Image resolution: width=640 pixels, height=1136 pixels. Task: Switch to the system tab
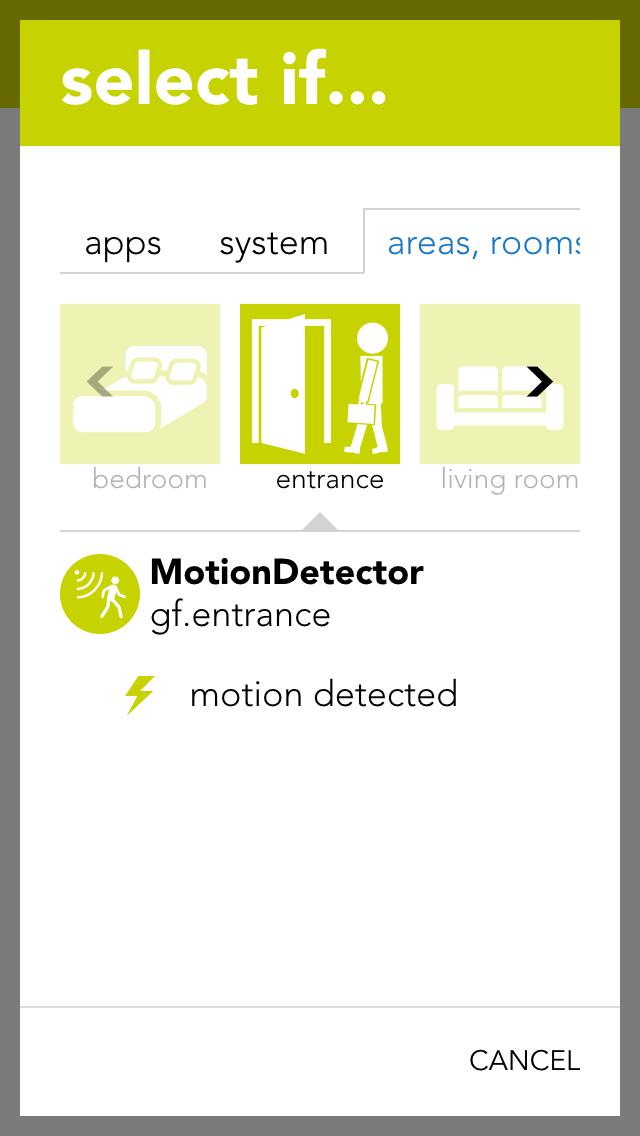pos(273,244)
